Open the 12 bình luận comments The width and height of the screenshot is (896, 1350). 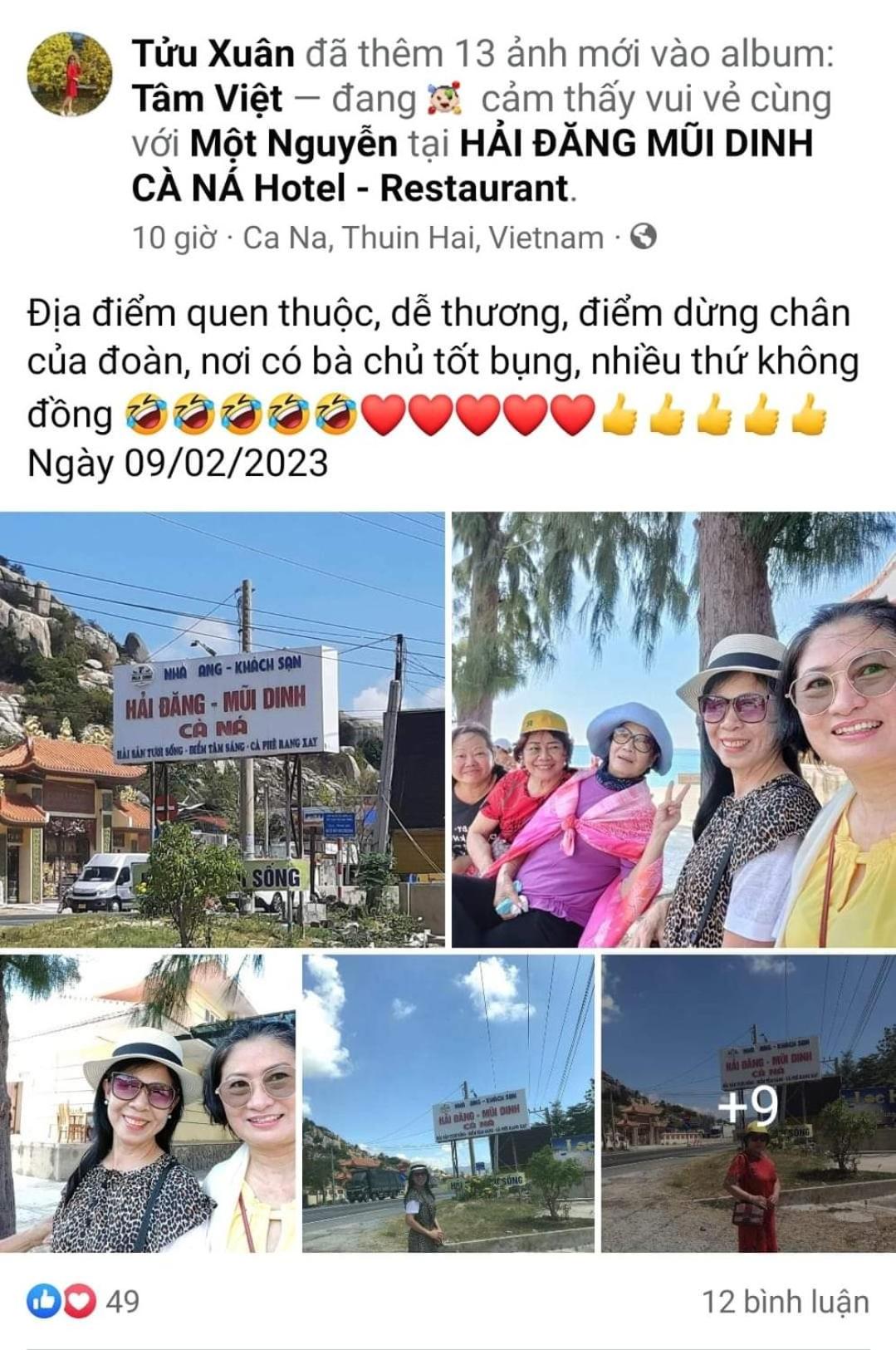(x=785, y=1301)
